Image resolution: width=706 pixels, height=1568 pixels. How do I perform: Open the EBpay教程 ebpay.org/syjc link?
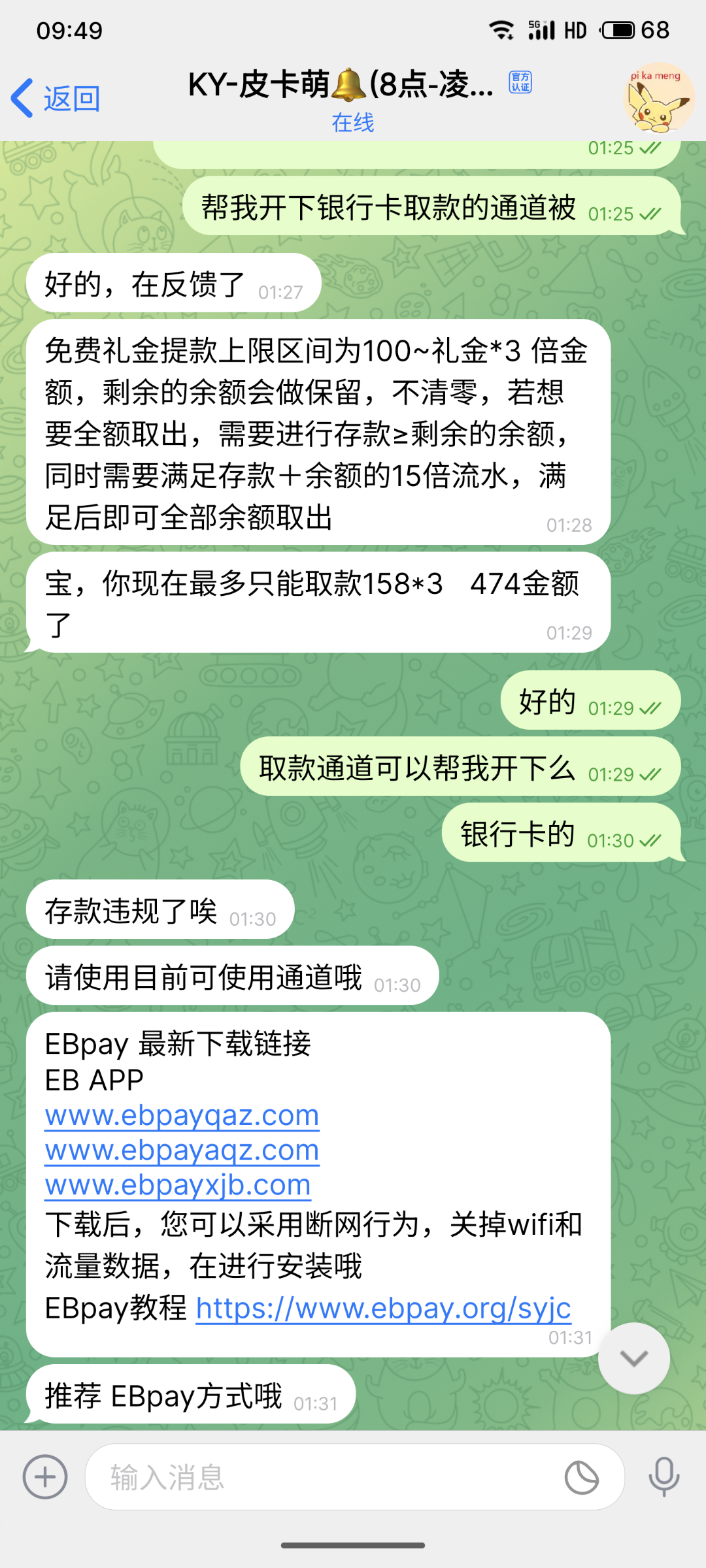[x=383, y=1308]
